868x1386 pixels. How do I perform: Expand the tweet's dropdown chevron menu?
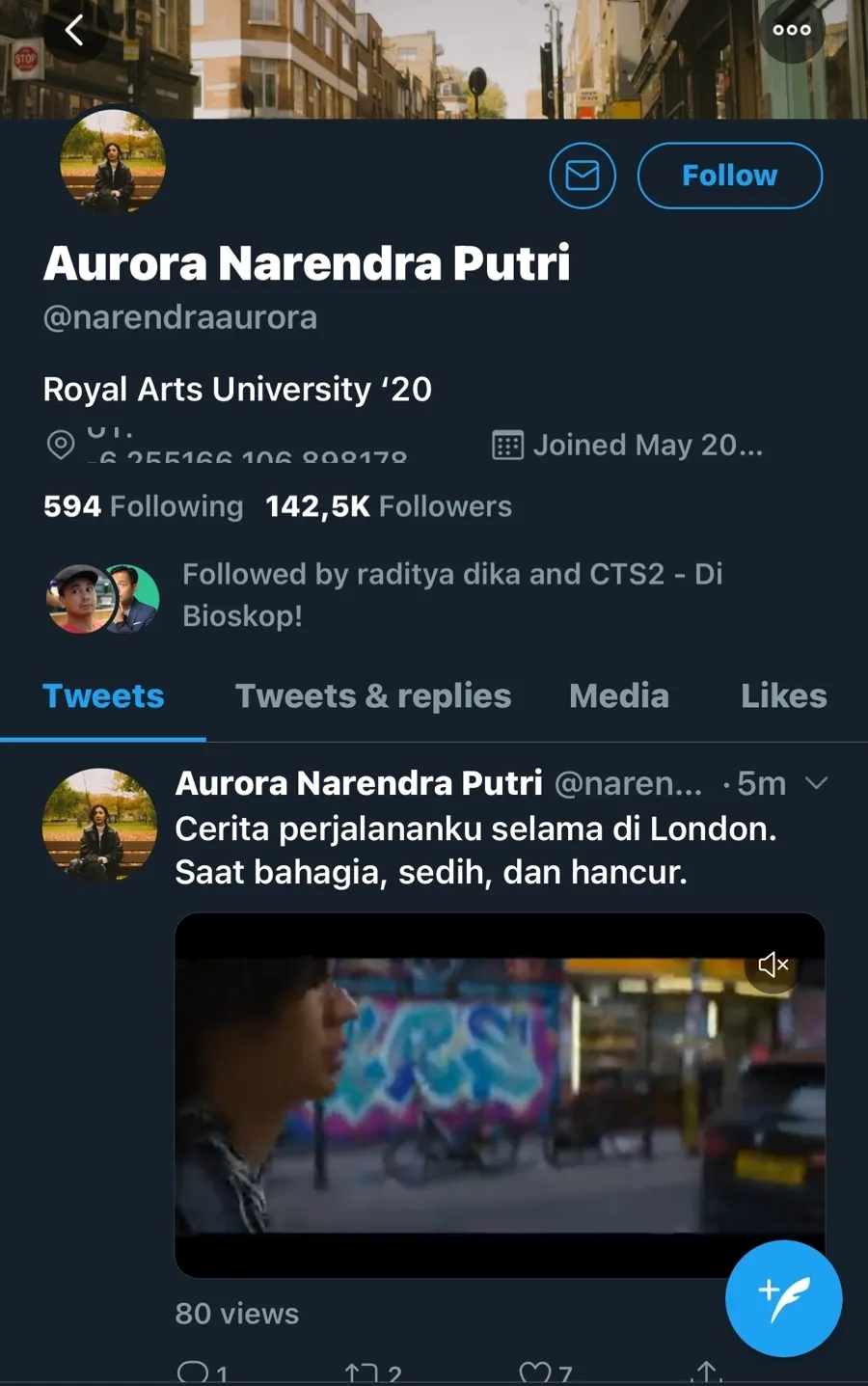(x=816, y=783)
